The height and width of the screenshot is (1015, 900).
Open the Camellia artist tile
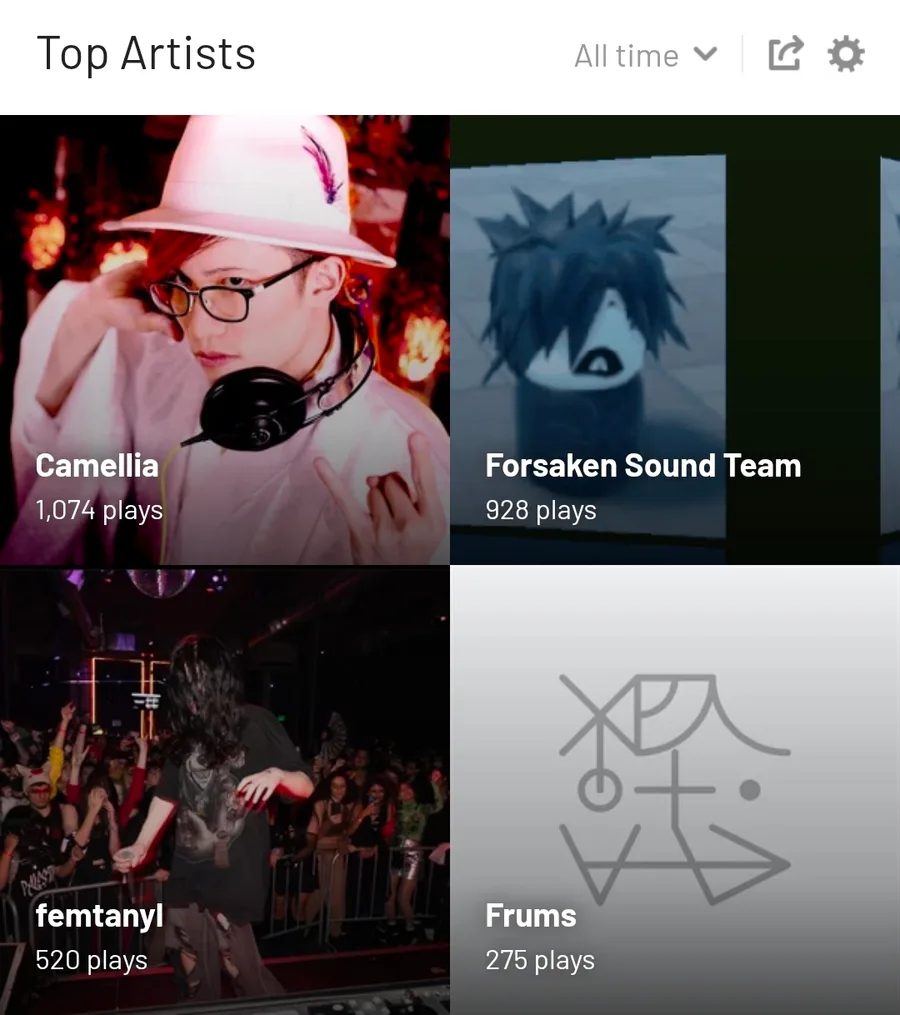coord(225,340)
